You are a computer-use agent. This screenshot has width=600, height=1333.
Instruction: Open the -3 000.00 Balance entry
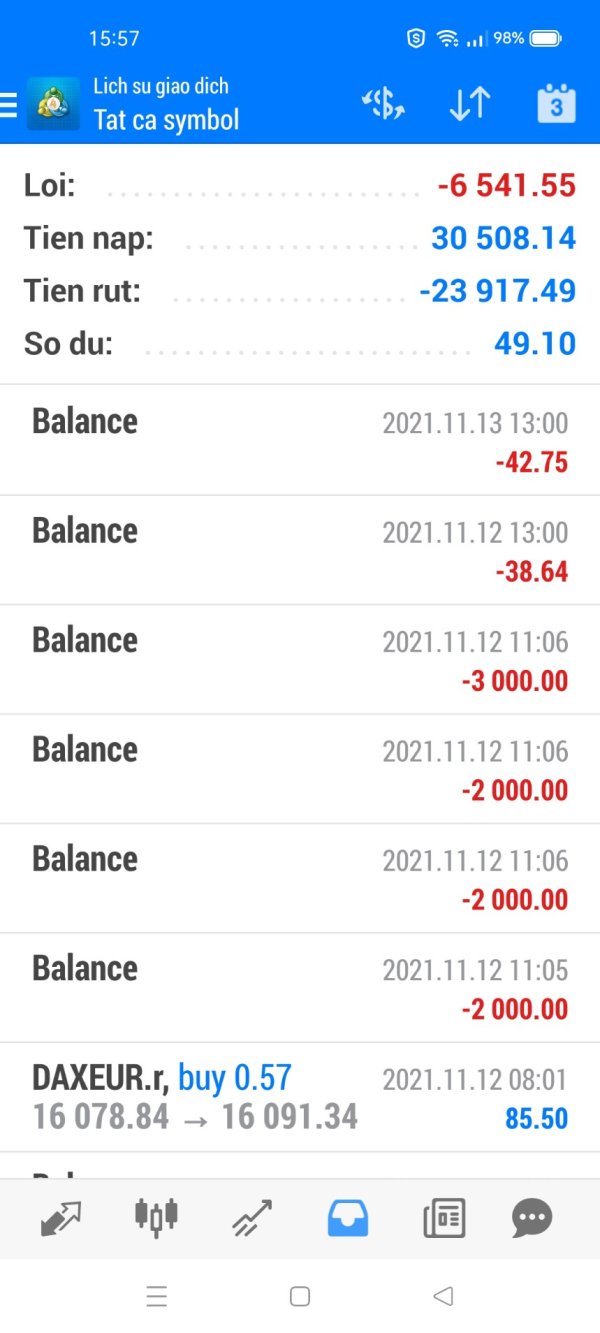(x=300, y=659)
